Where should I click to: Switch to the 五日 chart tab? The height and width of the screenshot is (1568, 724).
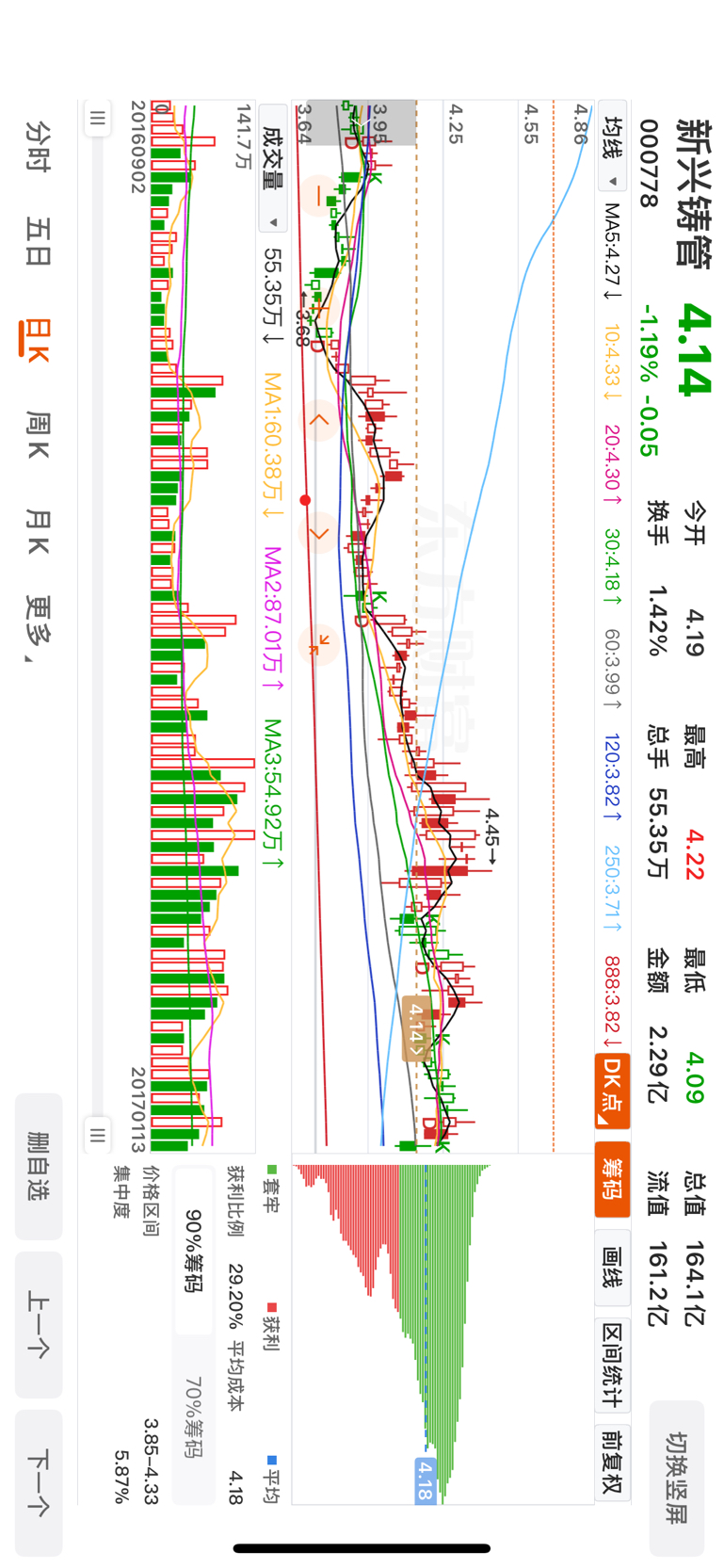[39, 240]
